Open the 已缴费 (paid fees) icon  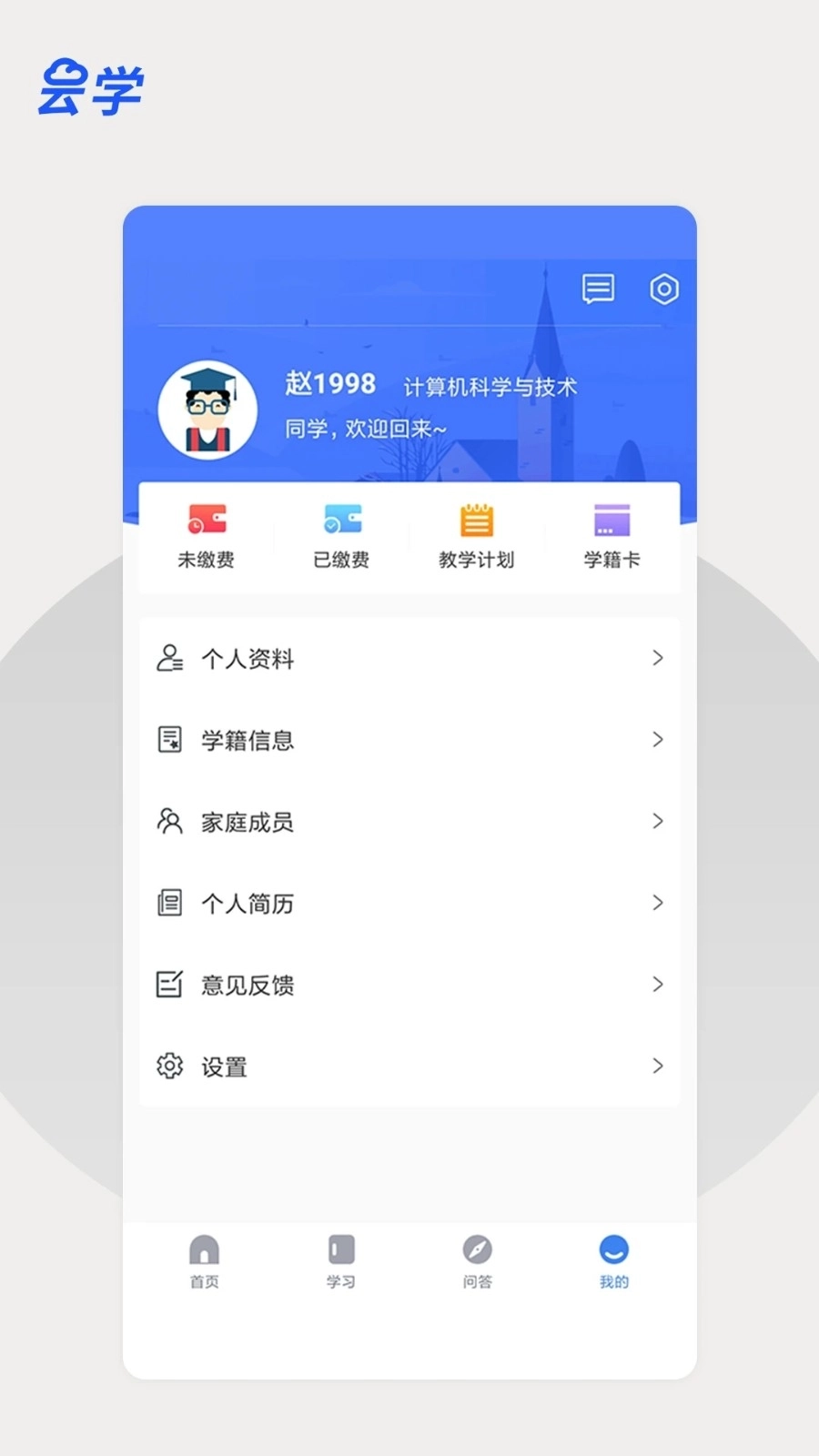pyautogui.click(x=339, y=532)
